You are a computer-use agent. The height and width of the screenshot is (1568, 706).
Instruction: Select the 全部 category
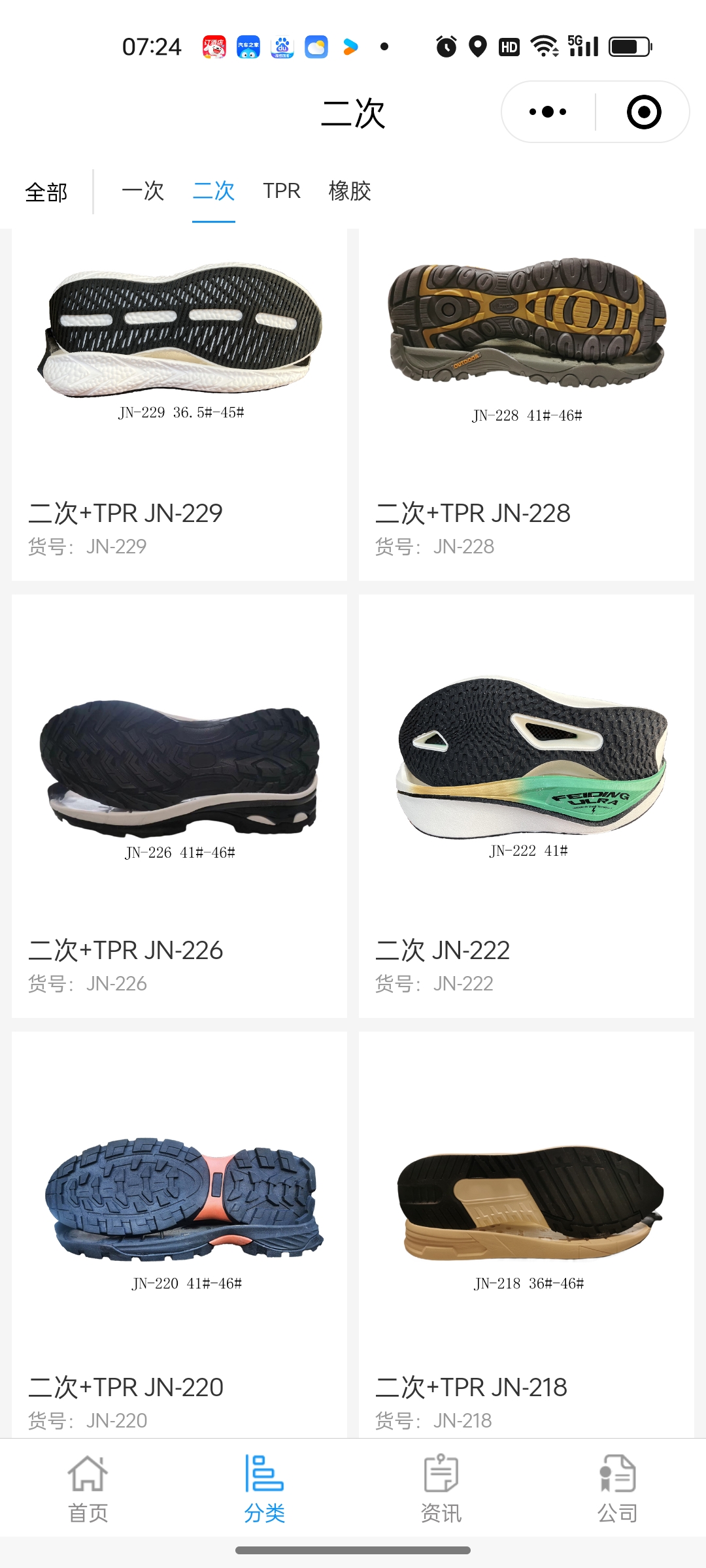pos(46,192)
